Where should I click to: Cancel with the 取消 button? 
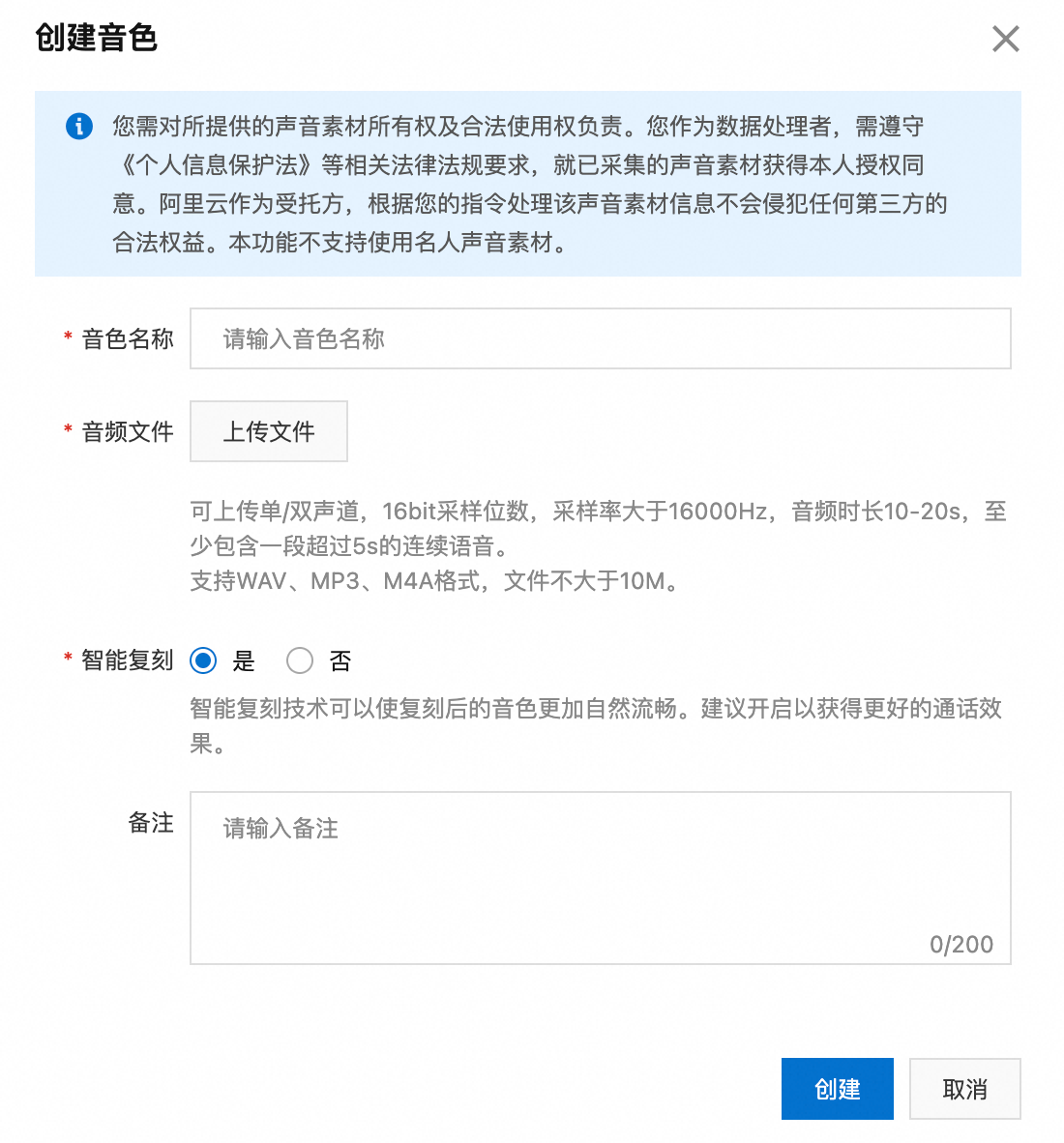[964, 1089]
